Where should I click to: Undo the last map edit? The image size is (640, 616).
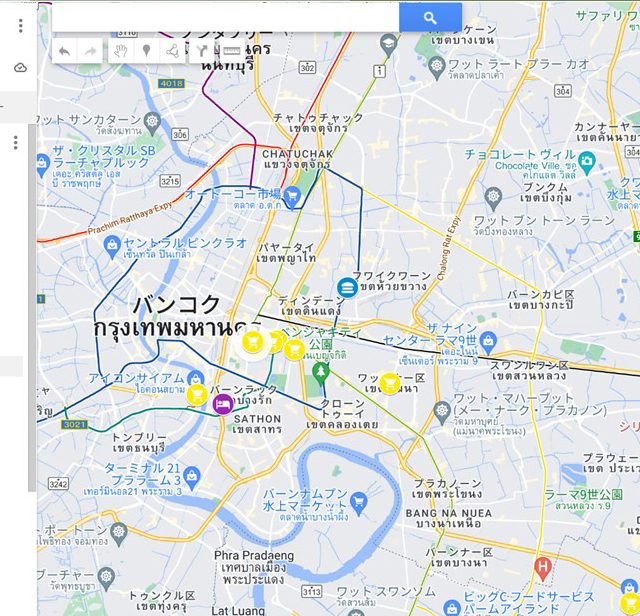pyautogui.click(x=65, y=50)
